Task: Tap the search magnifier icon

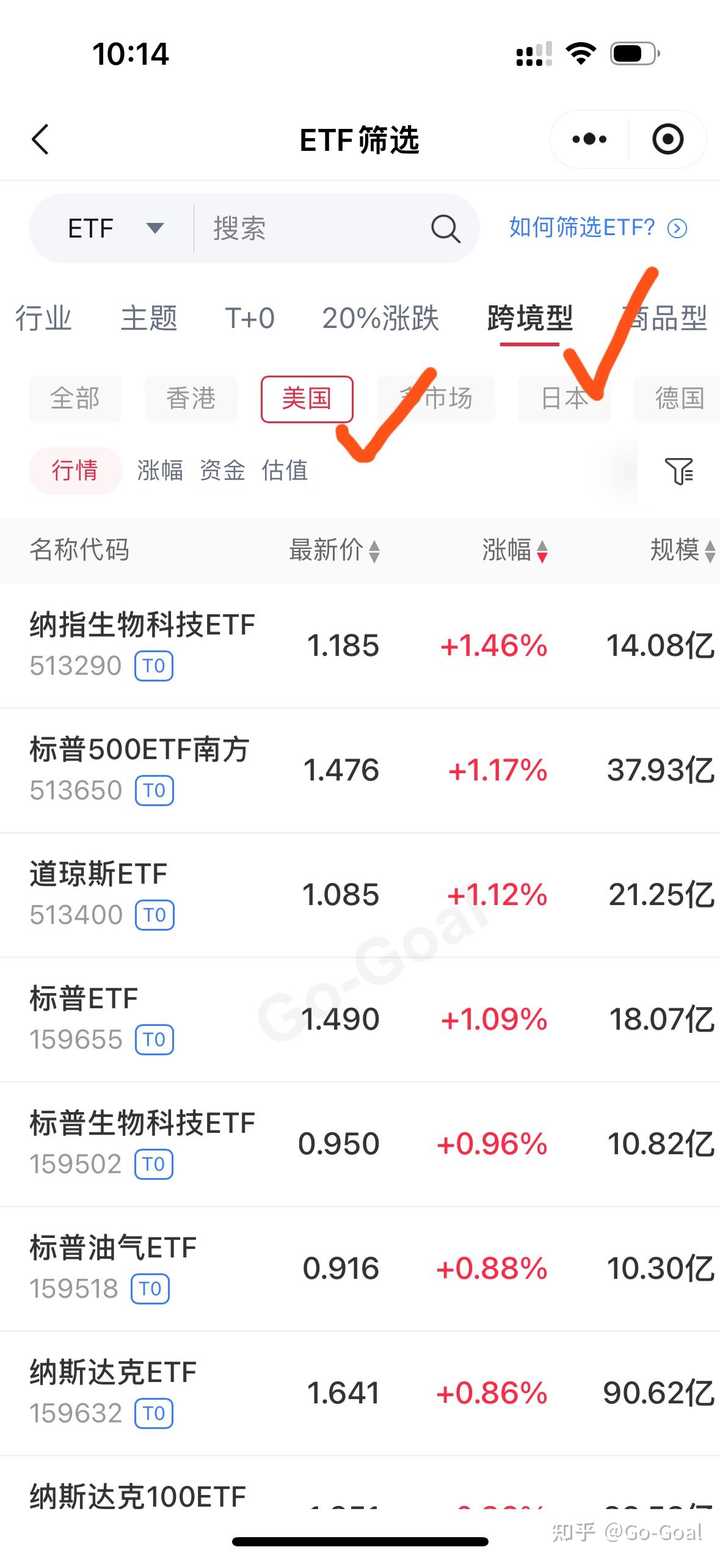Action: [x=444, y=228]
